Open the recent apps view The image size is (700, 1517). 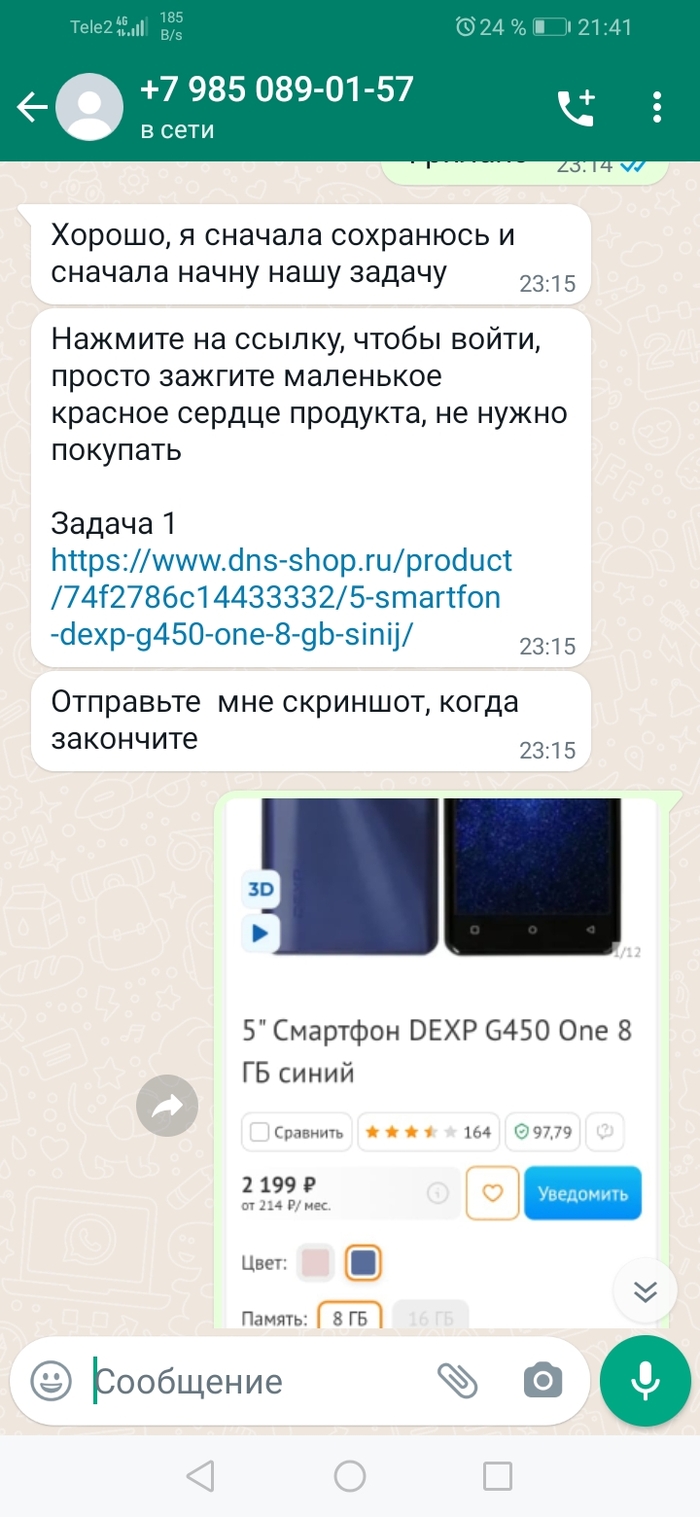click(x=497, y=1475)
